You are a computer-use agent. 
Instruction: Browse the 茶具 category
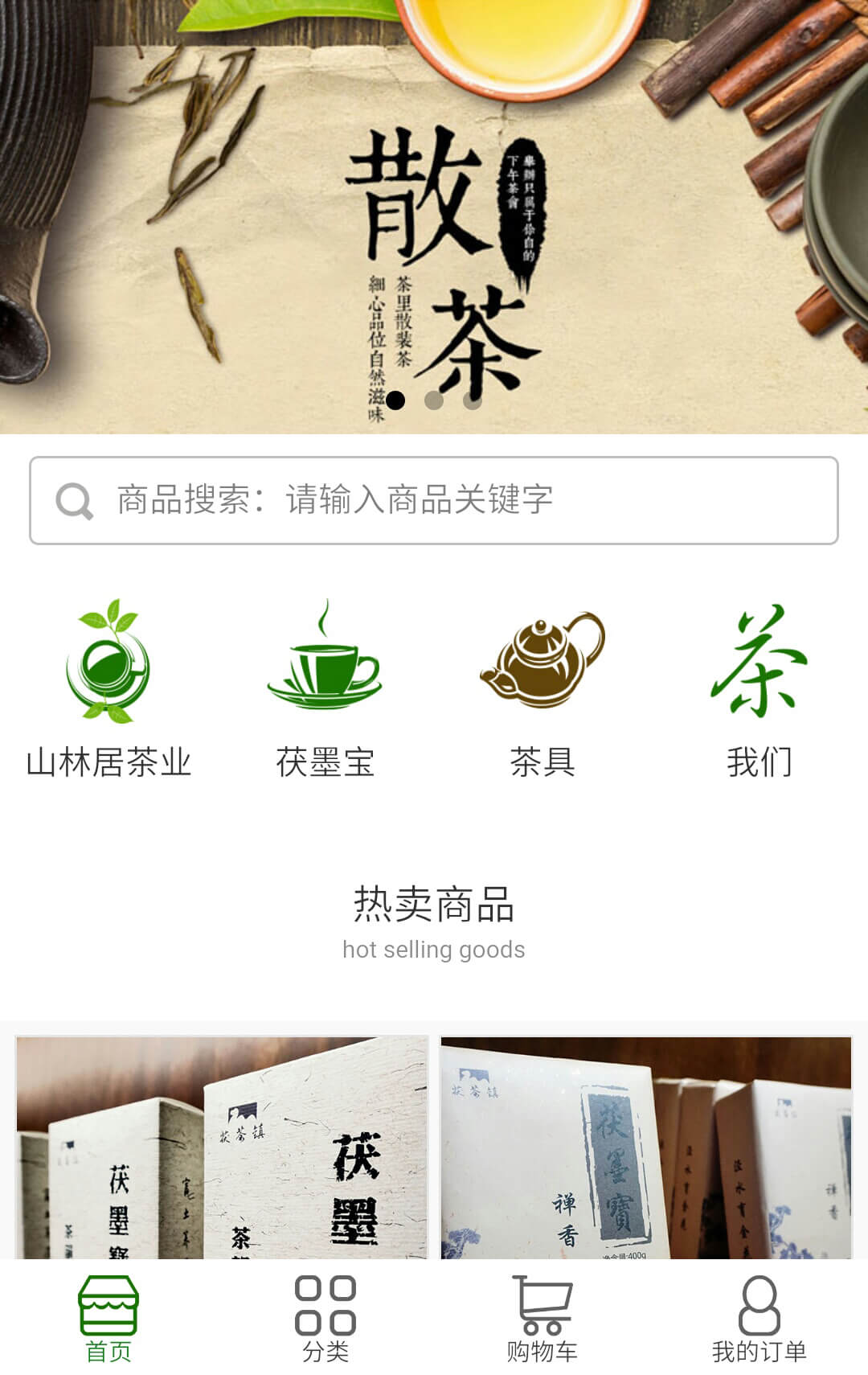[x=542, y=689]
